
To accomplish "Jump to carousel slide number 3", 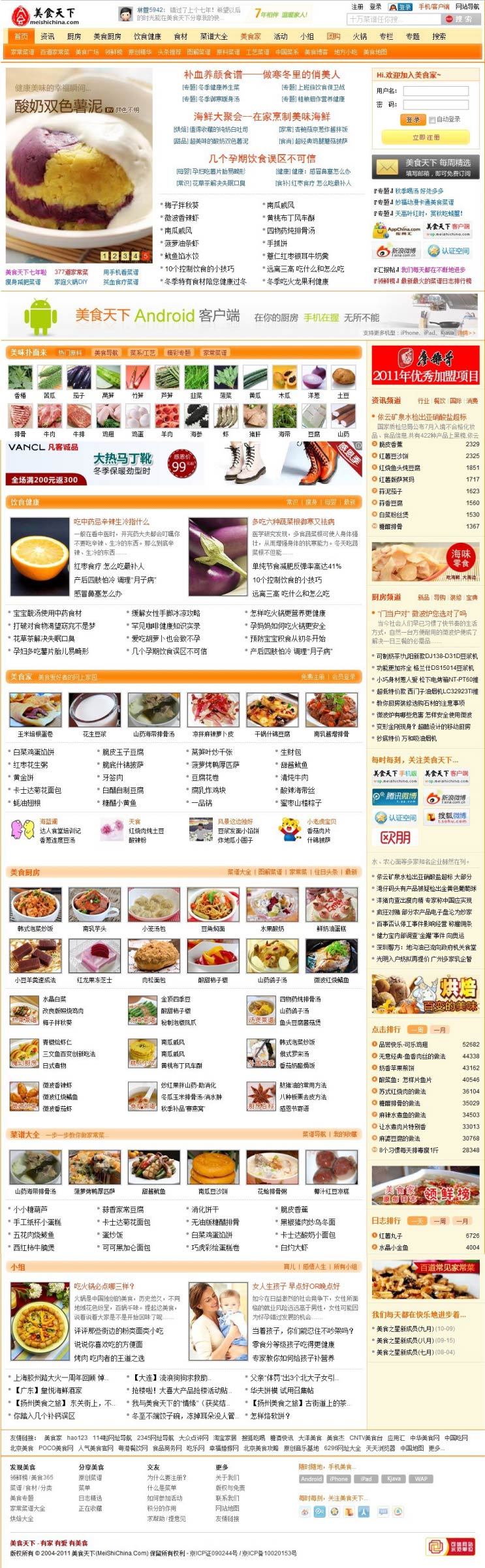I will (x=125, y=256).
